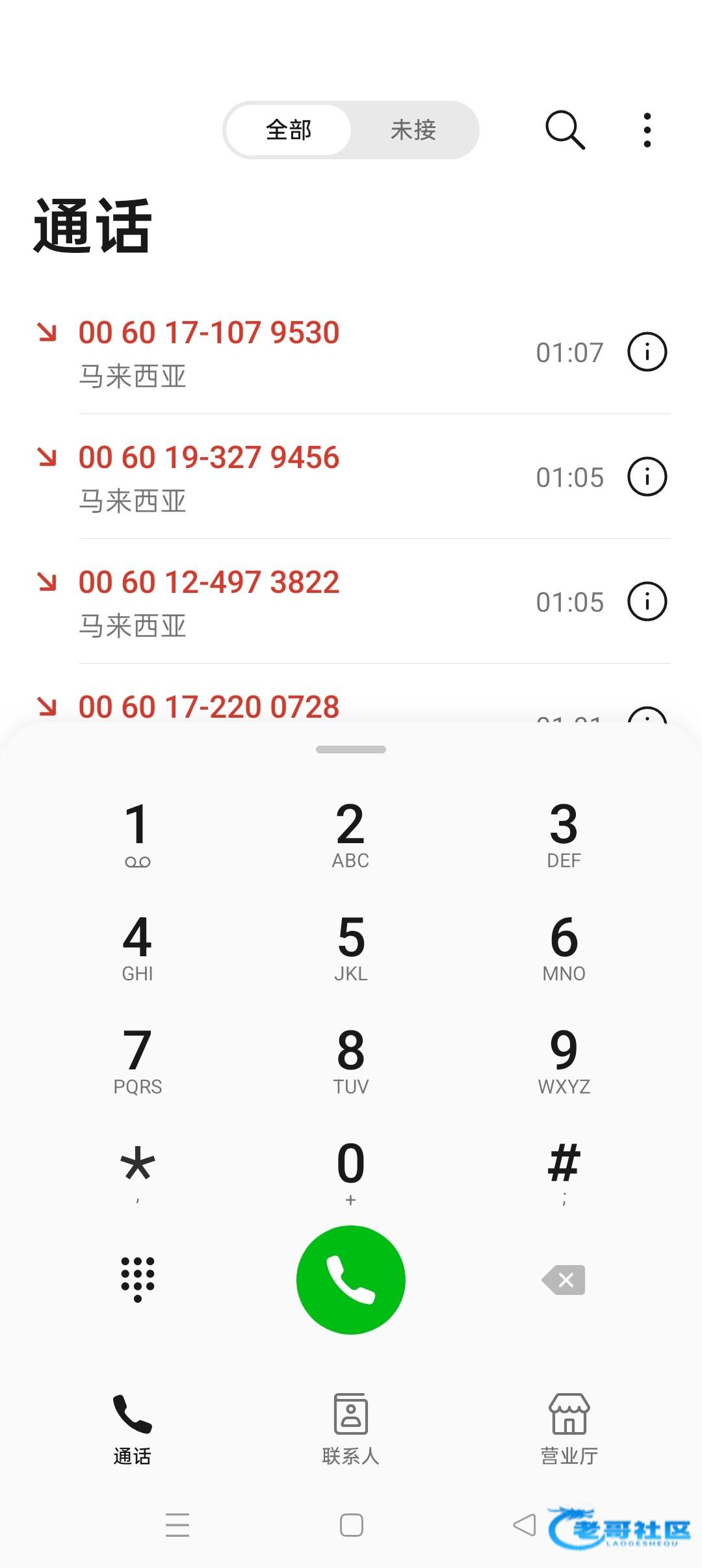The width and height of the screenshot is (702, 1568).
Task: Dial digit 9 WXYZ
Action: pyautogui.click(x=564, y=1060)
